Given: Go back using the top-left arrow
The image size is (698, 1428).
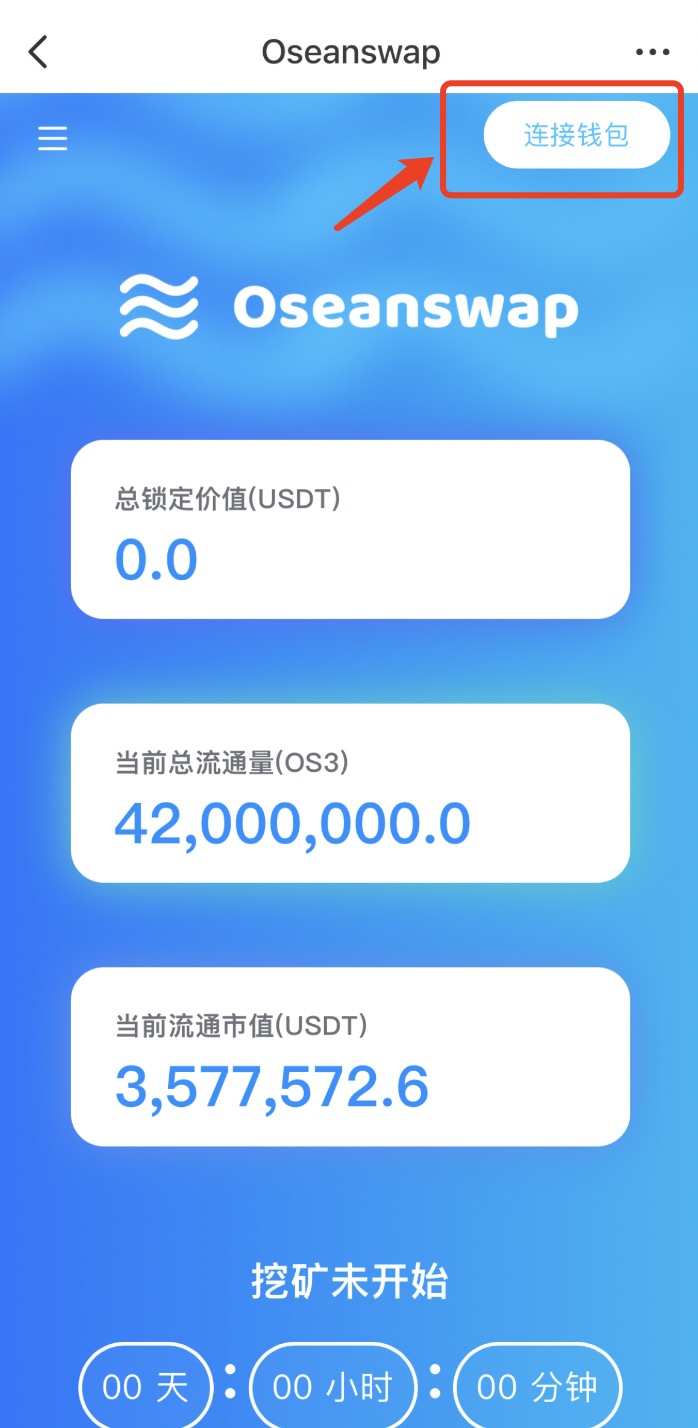Looking at the screenshot, I should [x=38, y=51].
